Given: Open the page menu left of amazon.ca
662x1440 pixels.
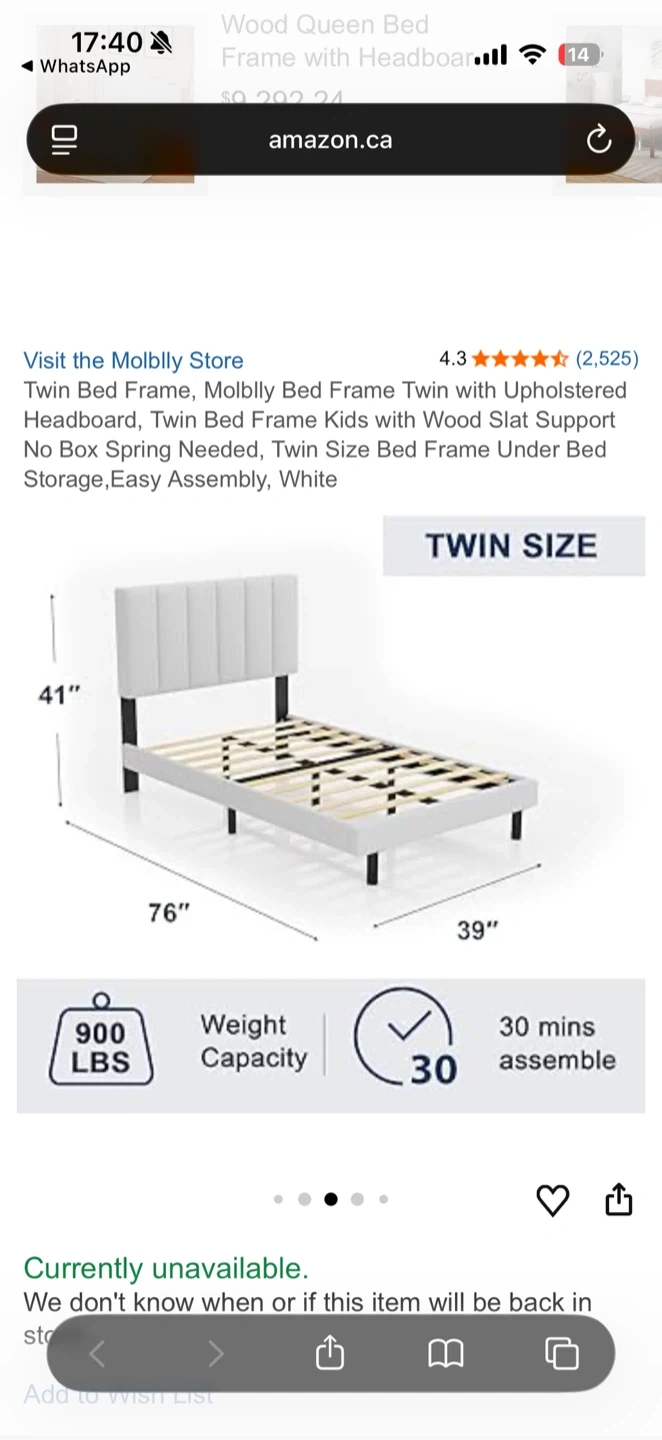Looking at the screenshot, I should (65, 140).
